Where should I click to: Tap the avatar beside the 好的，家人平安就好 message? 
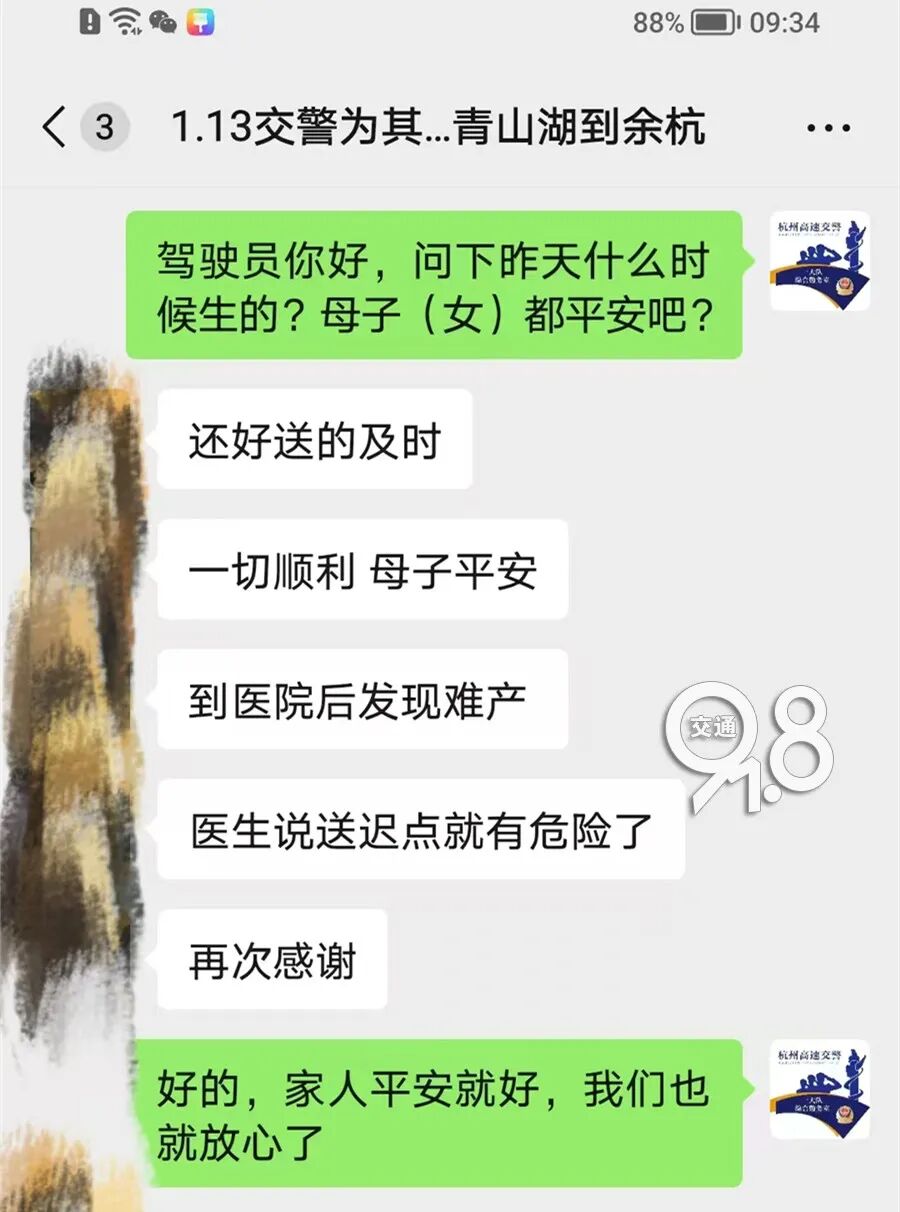819,1090
